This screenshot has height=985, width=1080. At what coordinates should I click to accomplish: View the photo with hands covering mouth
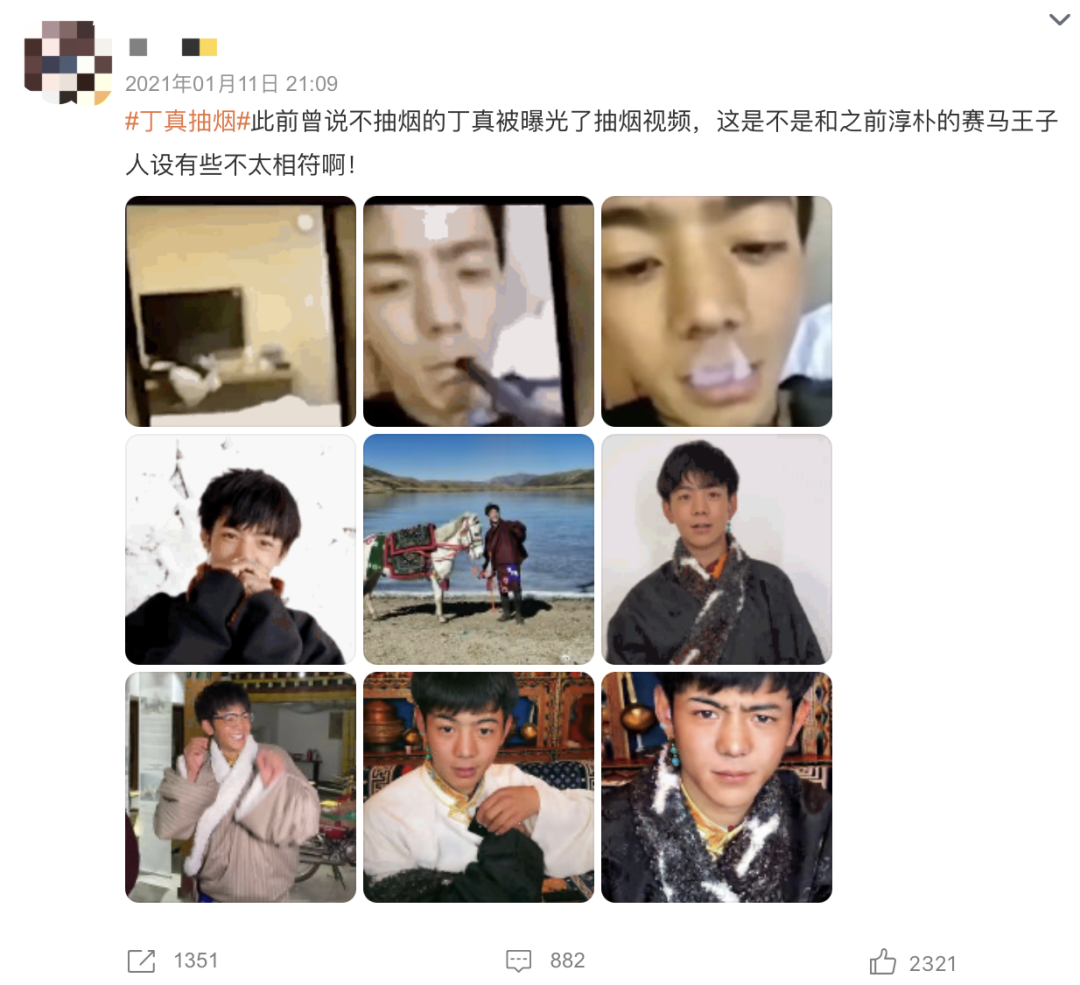[240, 549]
